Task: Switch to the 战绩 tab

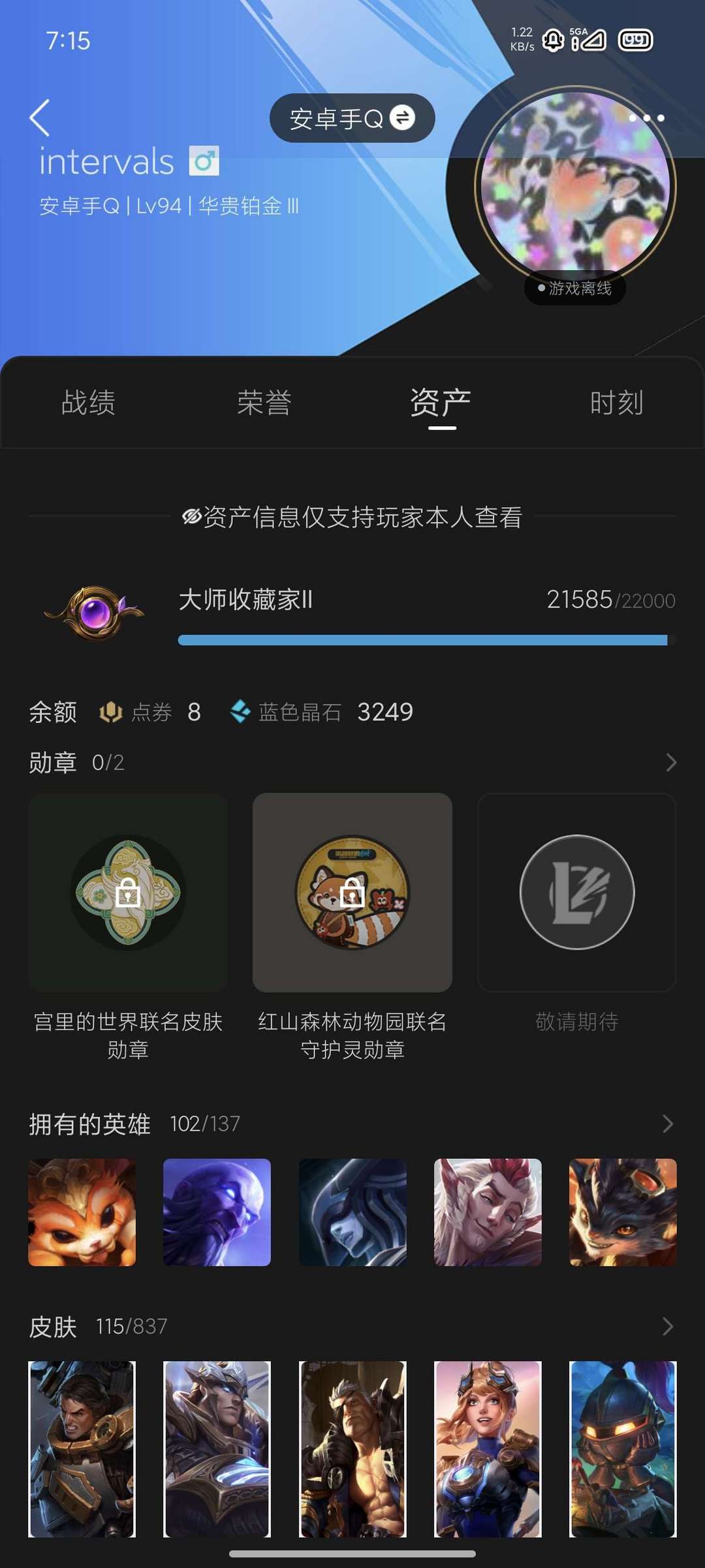Action: click(x=88, y=403)
